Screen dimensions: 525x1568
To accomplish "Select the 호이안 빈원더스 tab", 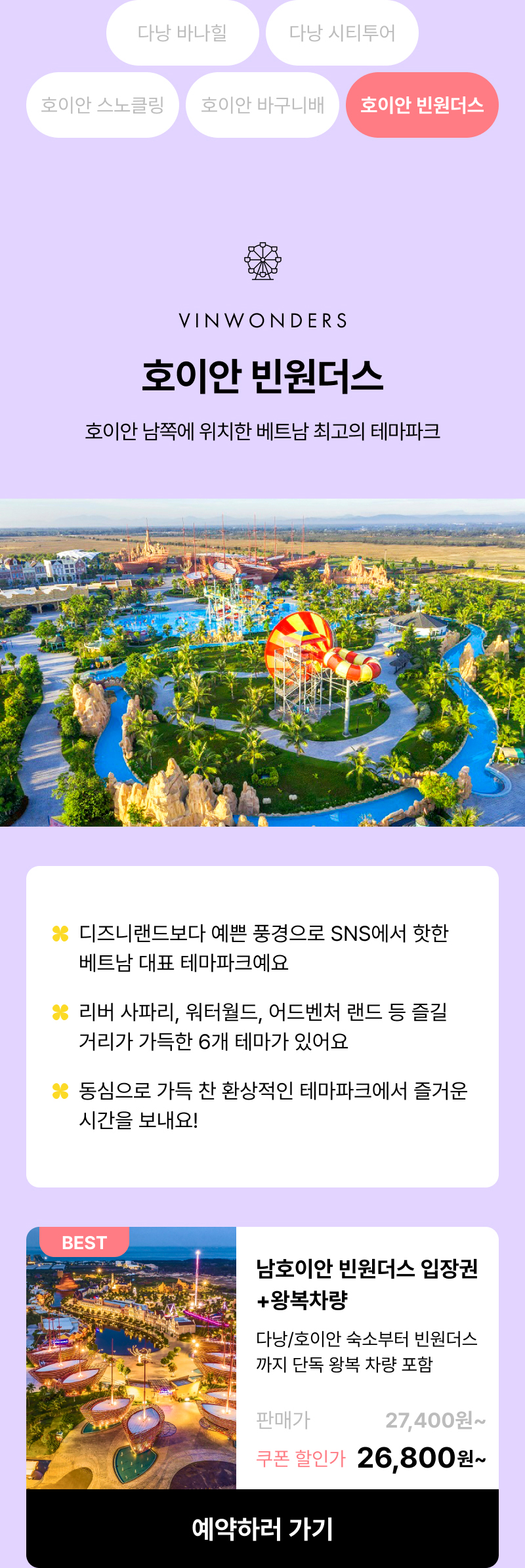I will [422, 105].
